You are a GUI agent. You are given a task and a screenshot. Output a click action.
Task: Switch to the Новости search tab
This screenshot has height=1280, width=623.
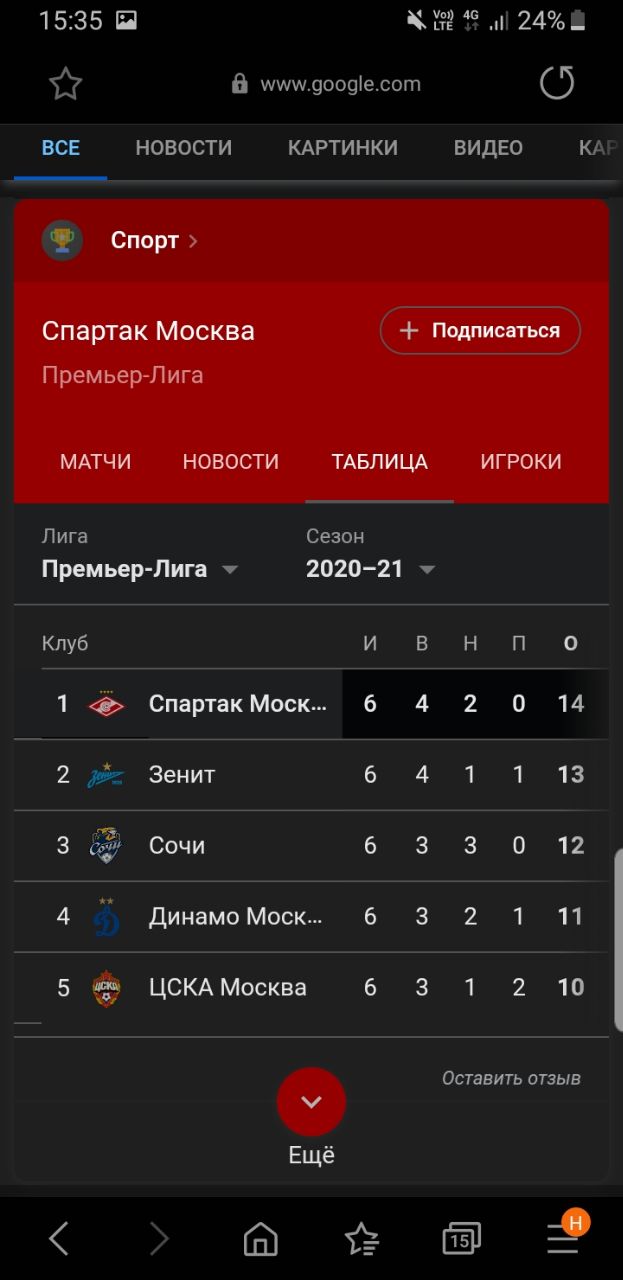click(x=184, y=148)
